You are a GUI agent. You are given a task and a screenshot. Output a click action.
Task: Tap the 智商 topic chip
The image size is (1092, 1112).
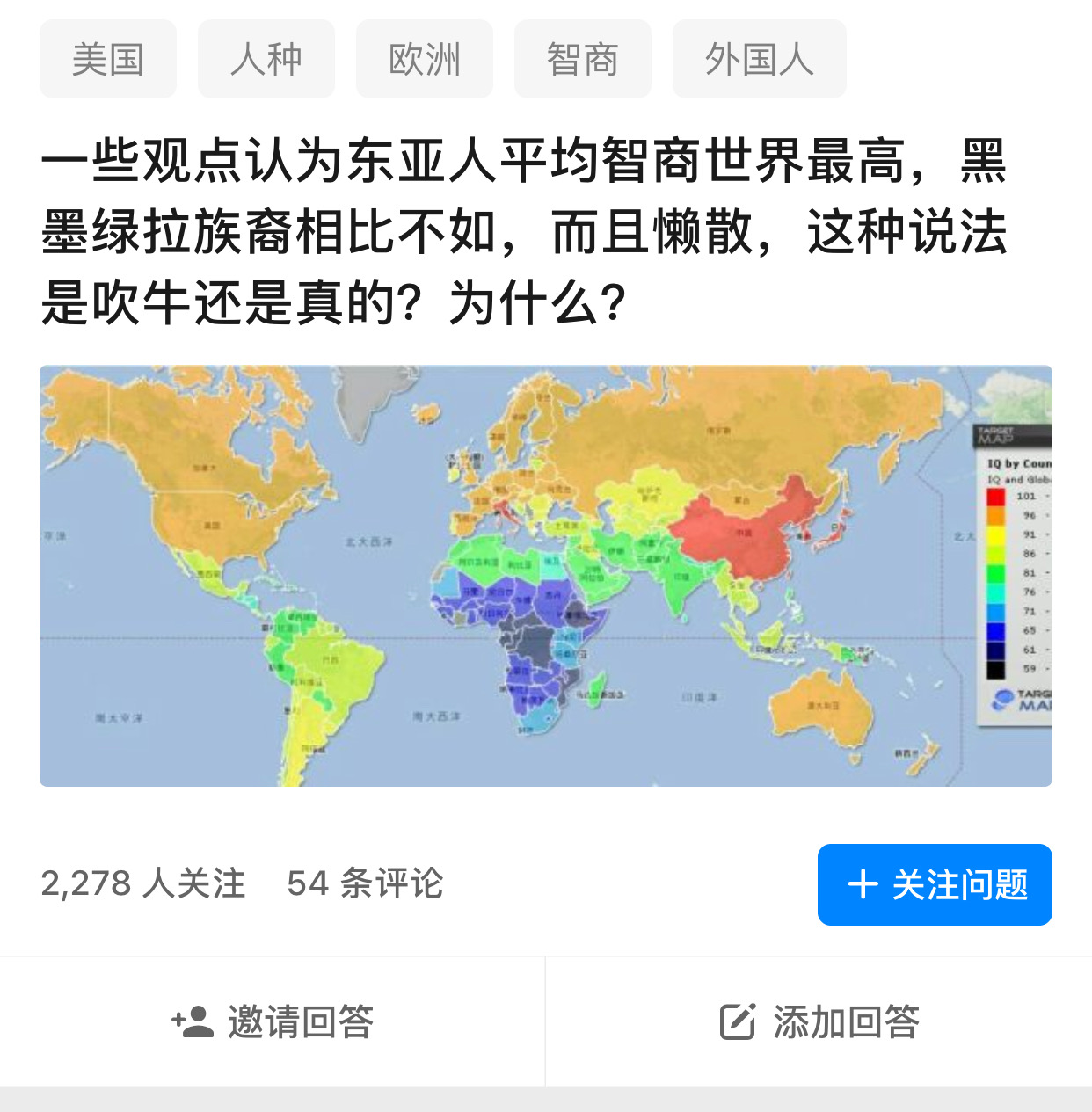[x=582, y=60]
